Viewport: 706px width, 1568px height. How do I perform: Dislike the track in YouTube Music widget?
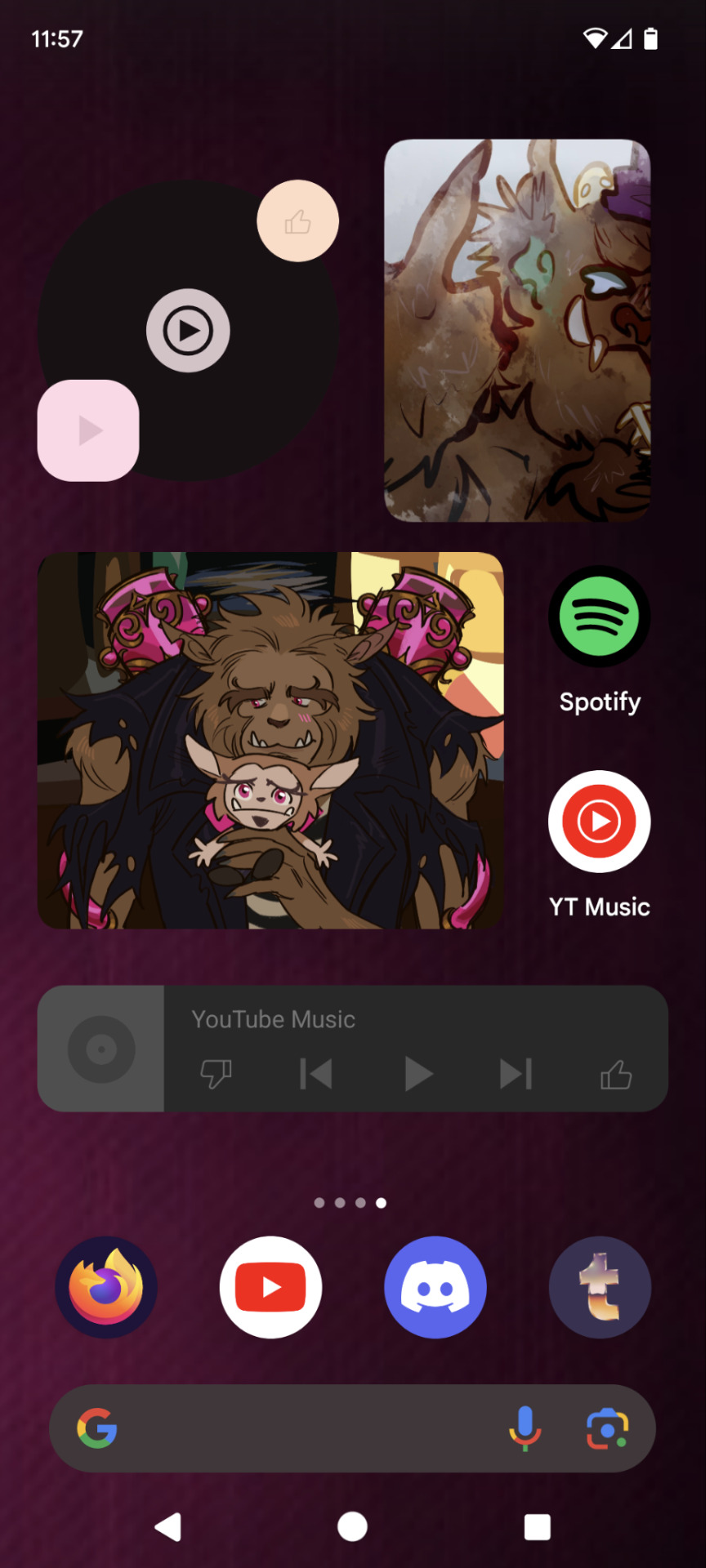pos(217,1074)
